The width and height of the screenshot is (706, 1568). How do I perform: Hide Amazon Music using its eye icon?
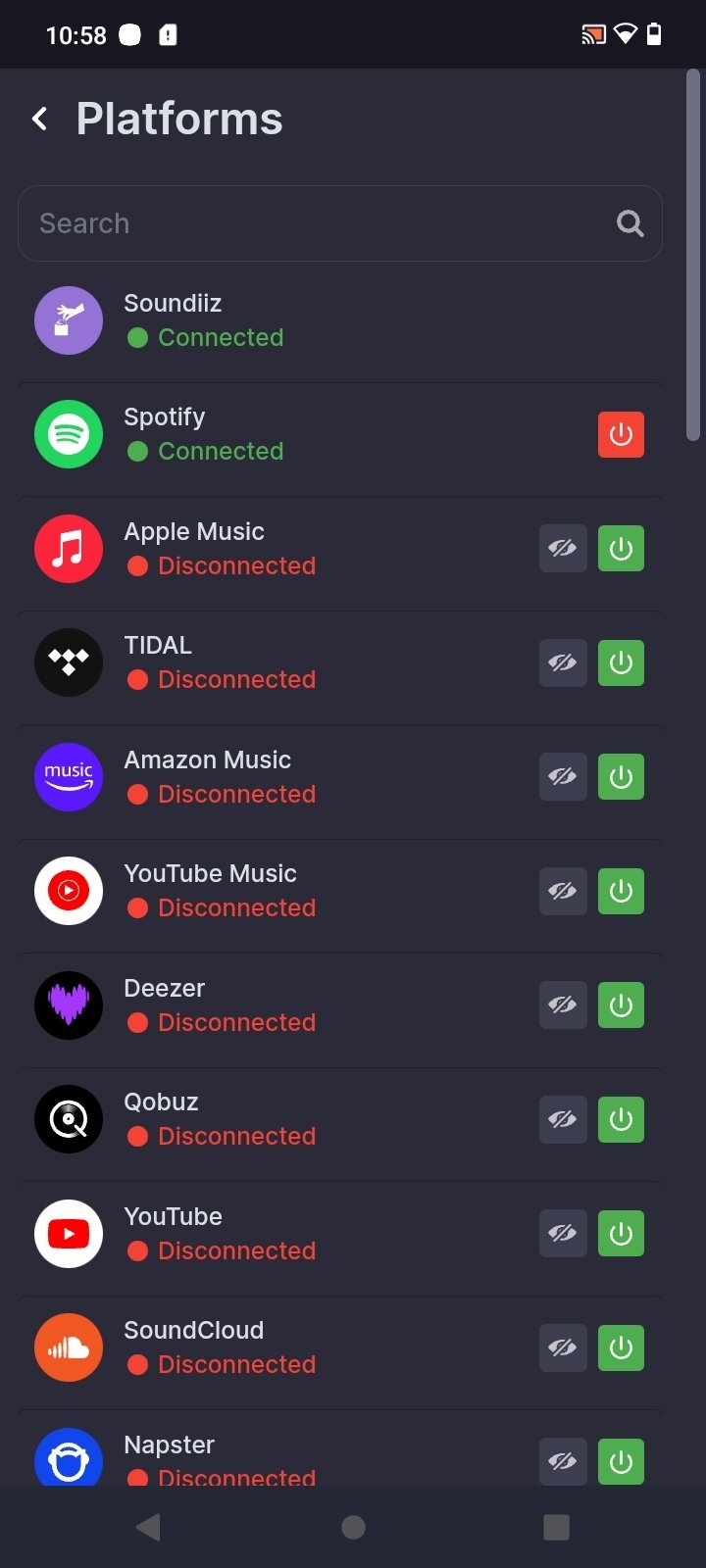tap(563, 777)
